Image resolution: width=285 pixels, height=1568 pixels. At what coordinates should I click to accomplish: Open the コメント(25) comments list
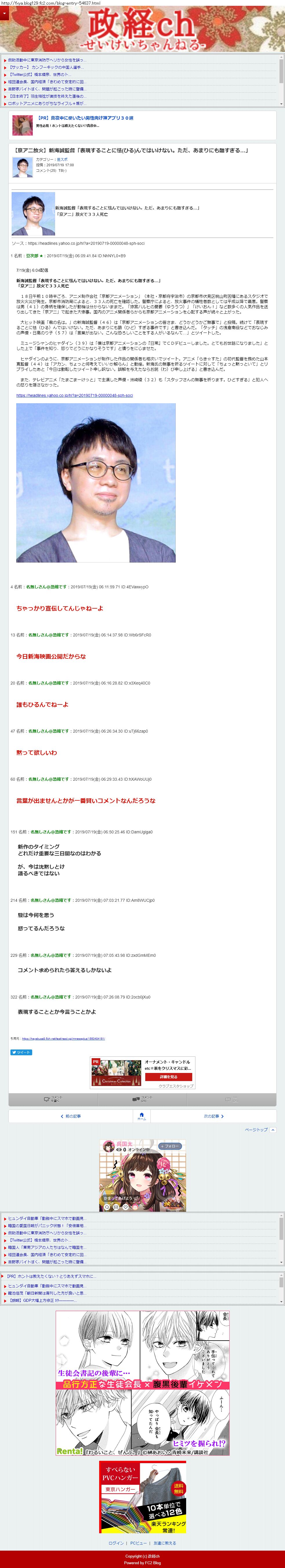point(142,1099)
